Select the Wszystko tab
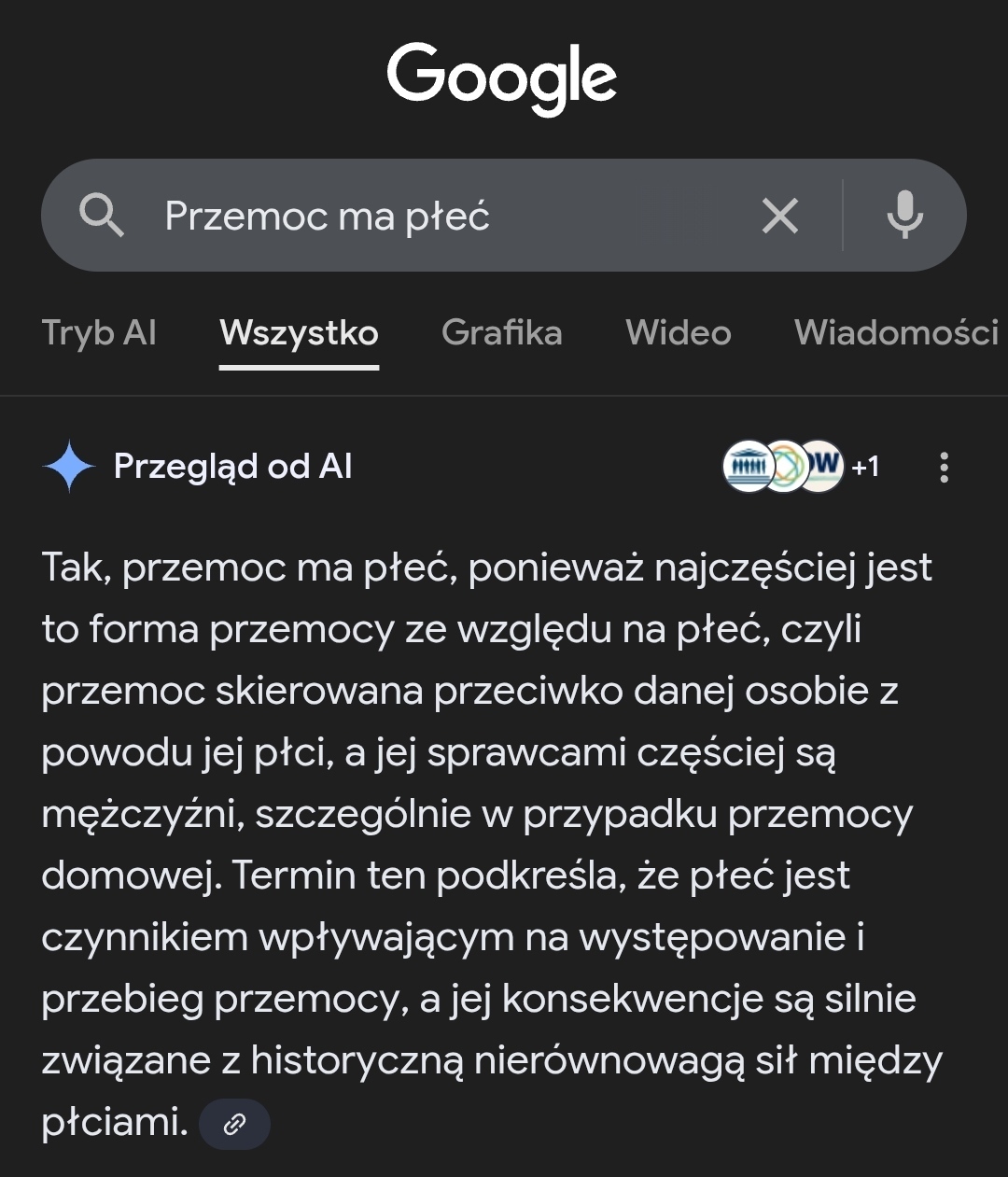The width and height of the screenshot is (1008, 1177). [299, 333]
